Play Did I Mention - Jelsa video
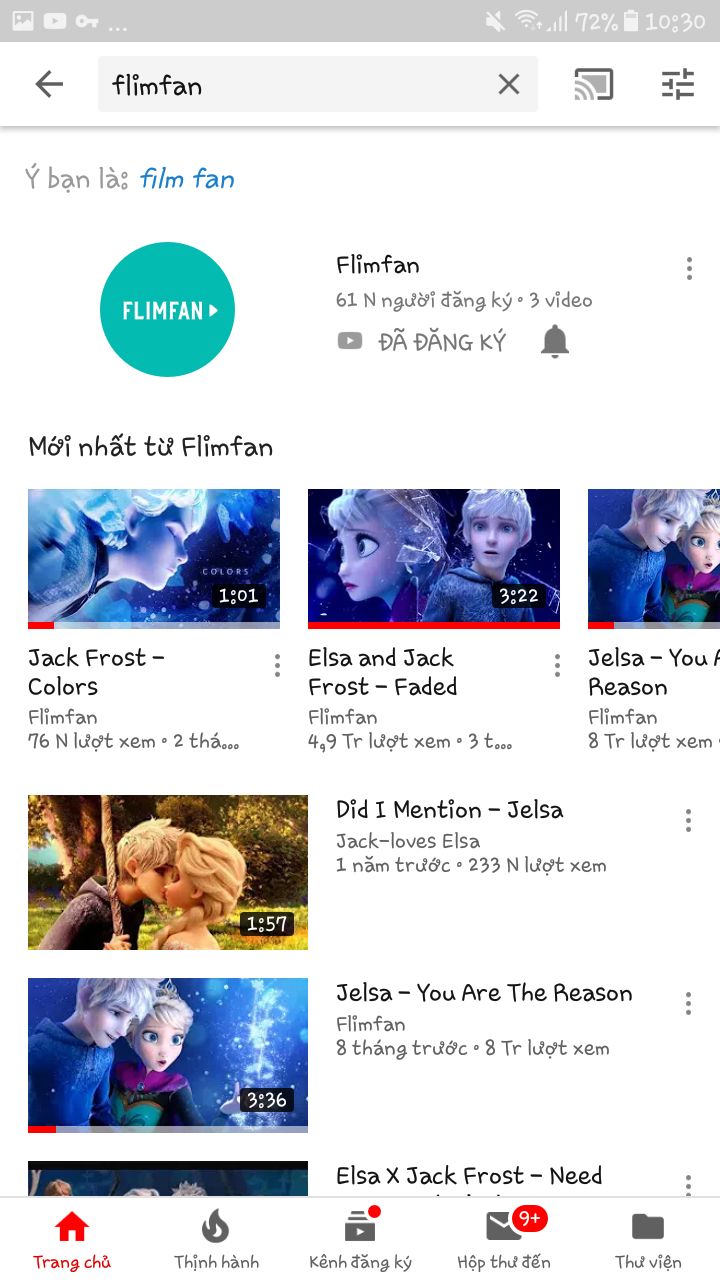 coord(168,872)
